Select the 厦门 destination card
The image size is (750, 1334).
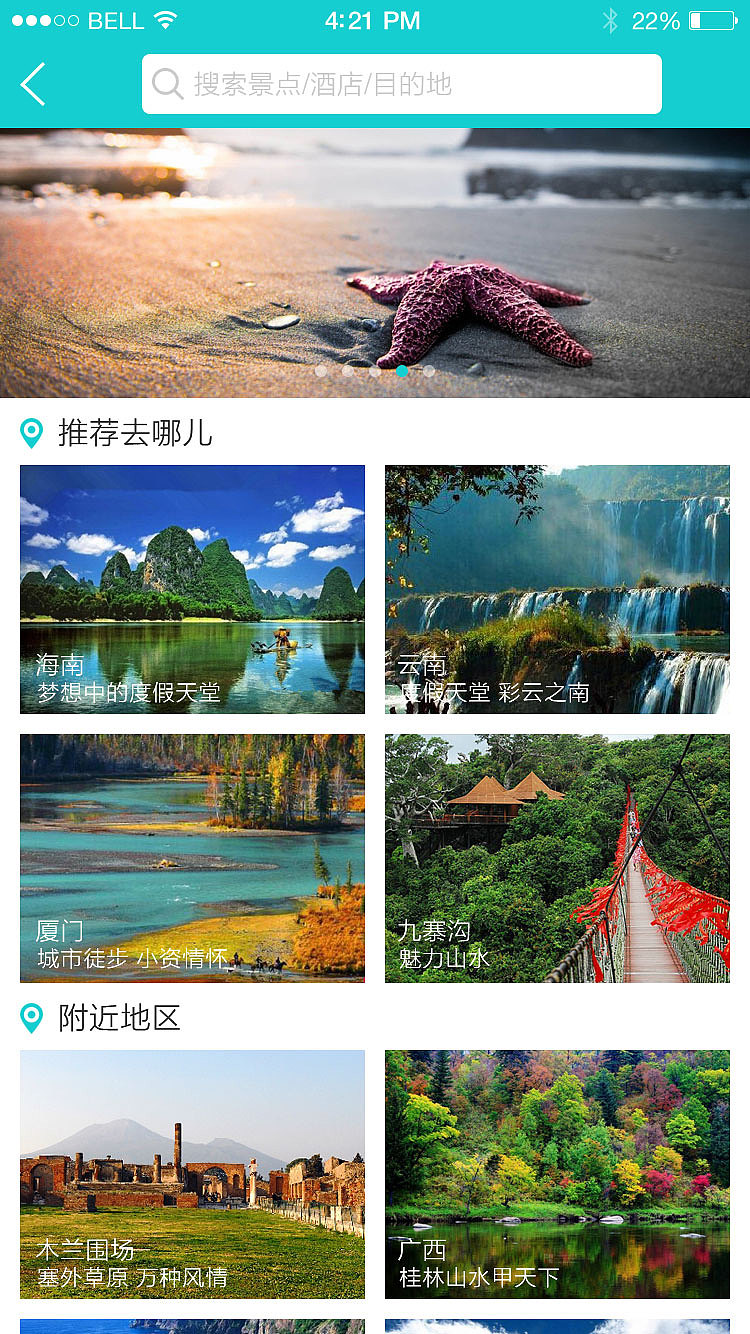point(192,858)
